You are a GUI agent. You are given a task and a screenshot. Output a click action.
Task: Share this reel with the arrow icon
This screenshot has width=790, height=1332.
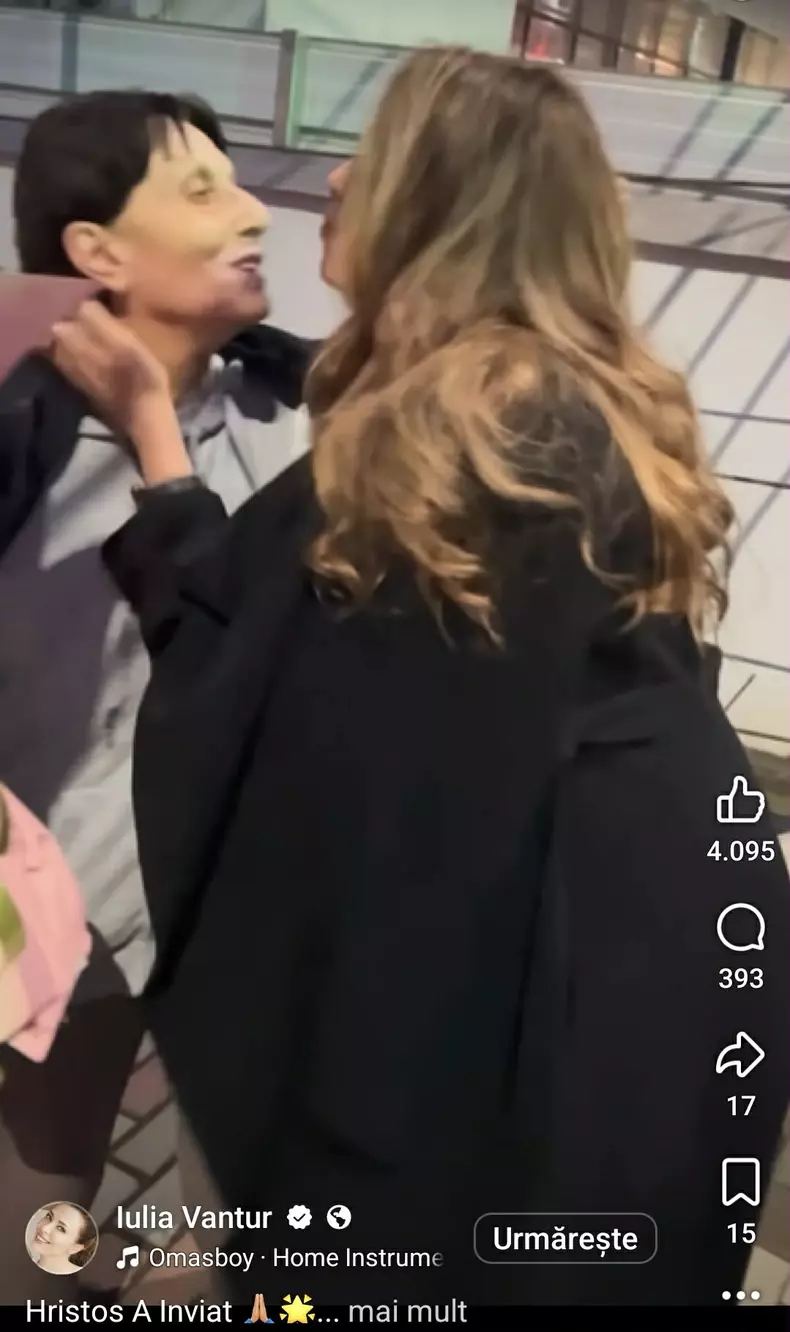pos(741,1055)
